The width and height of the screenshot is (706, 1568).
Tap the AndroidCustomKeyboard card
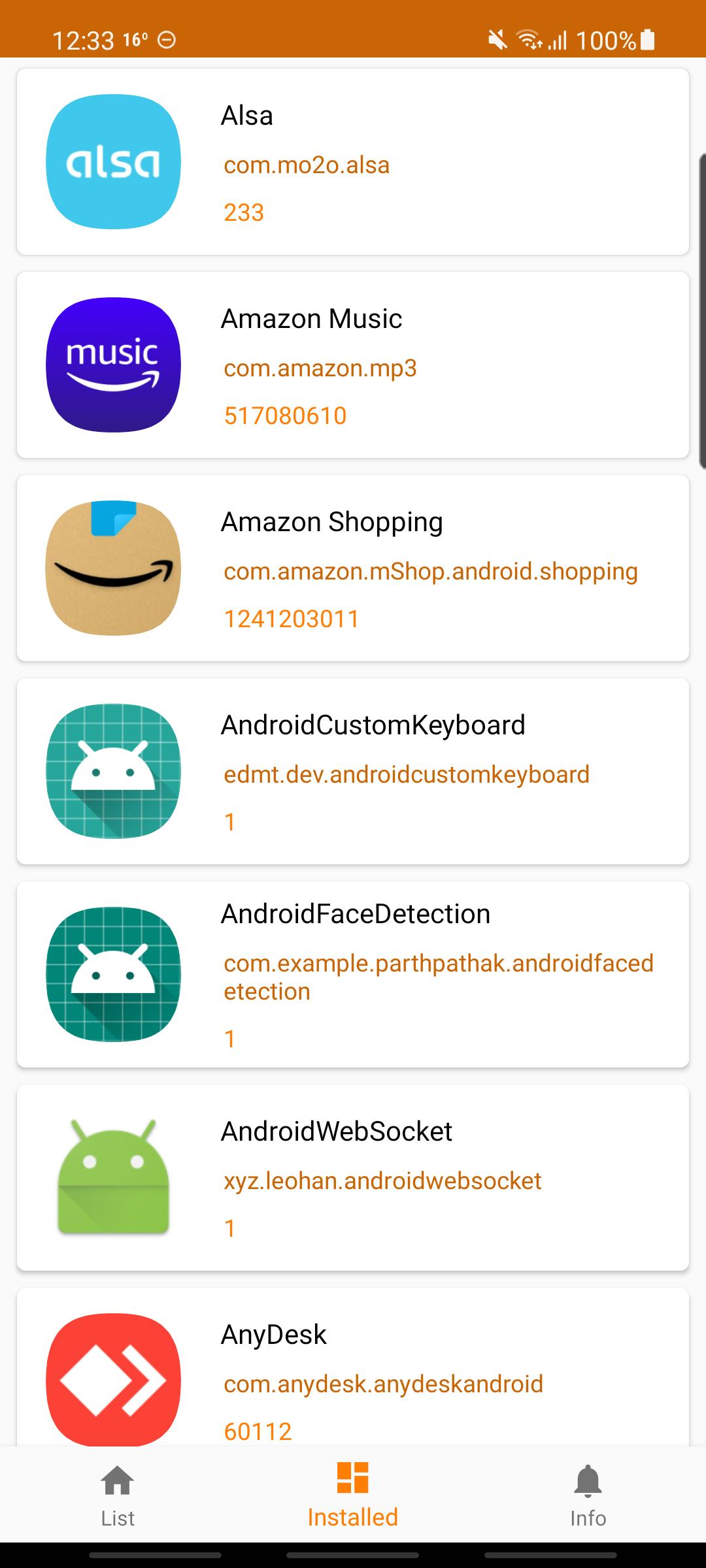pos(353,772)
